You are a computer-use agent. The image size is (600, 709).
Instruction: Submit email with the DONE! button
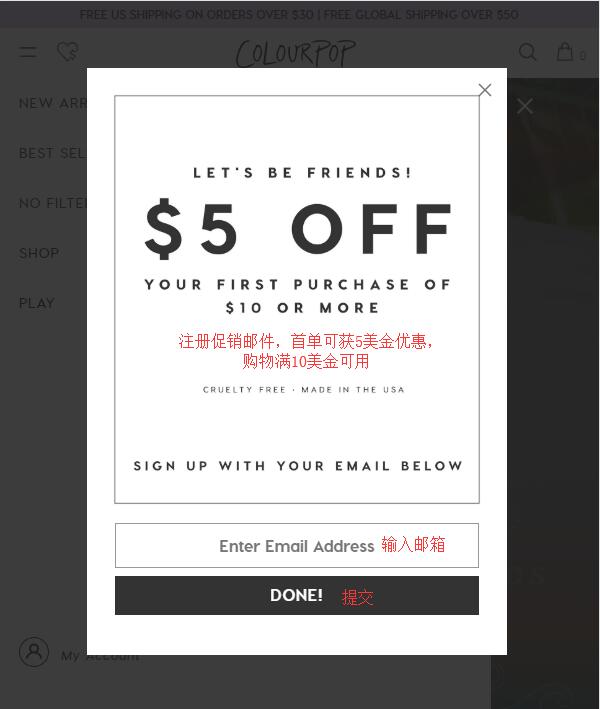pyautogui.click(x=296, y=595)
